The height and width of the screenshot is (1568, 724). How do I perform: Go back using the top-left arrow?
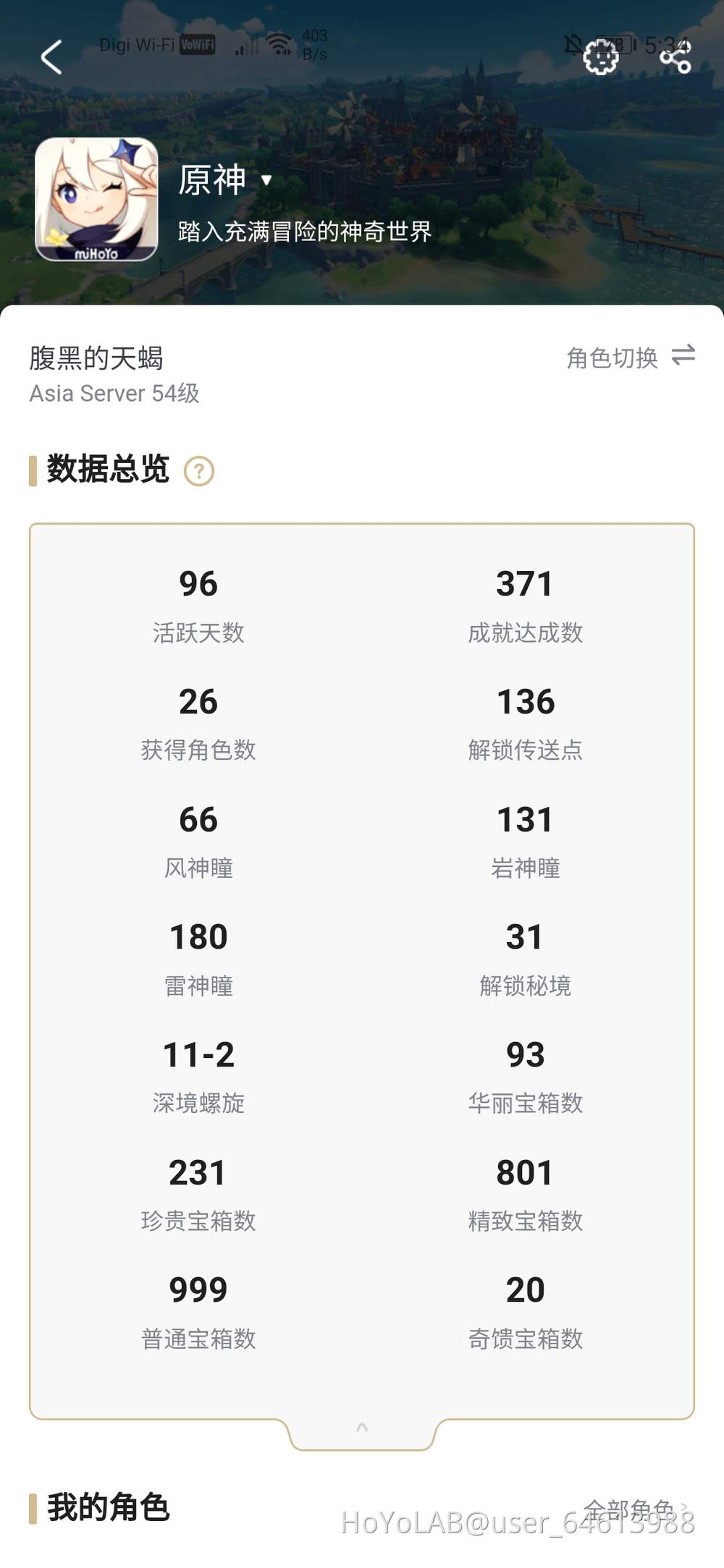pos(51,57)
